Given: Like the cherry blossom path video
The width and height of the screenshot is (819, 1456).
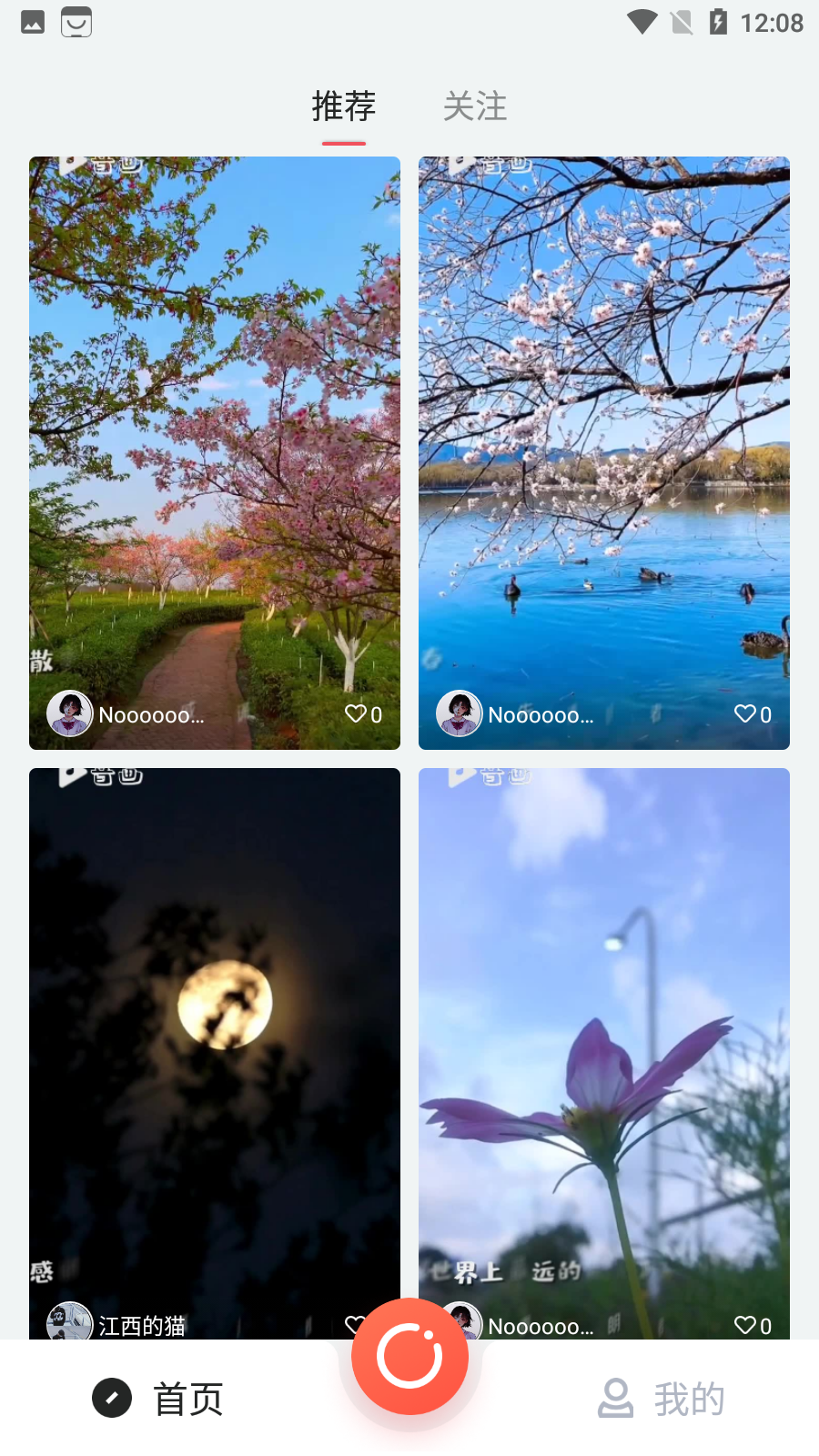Looking at the screenshot, I should tap(356, 713).
